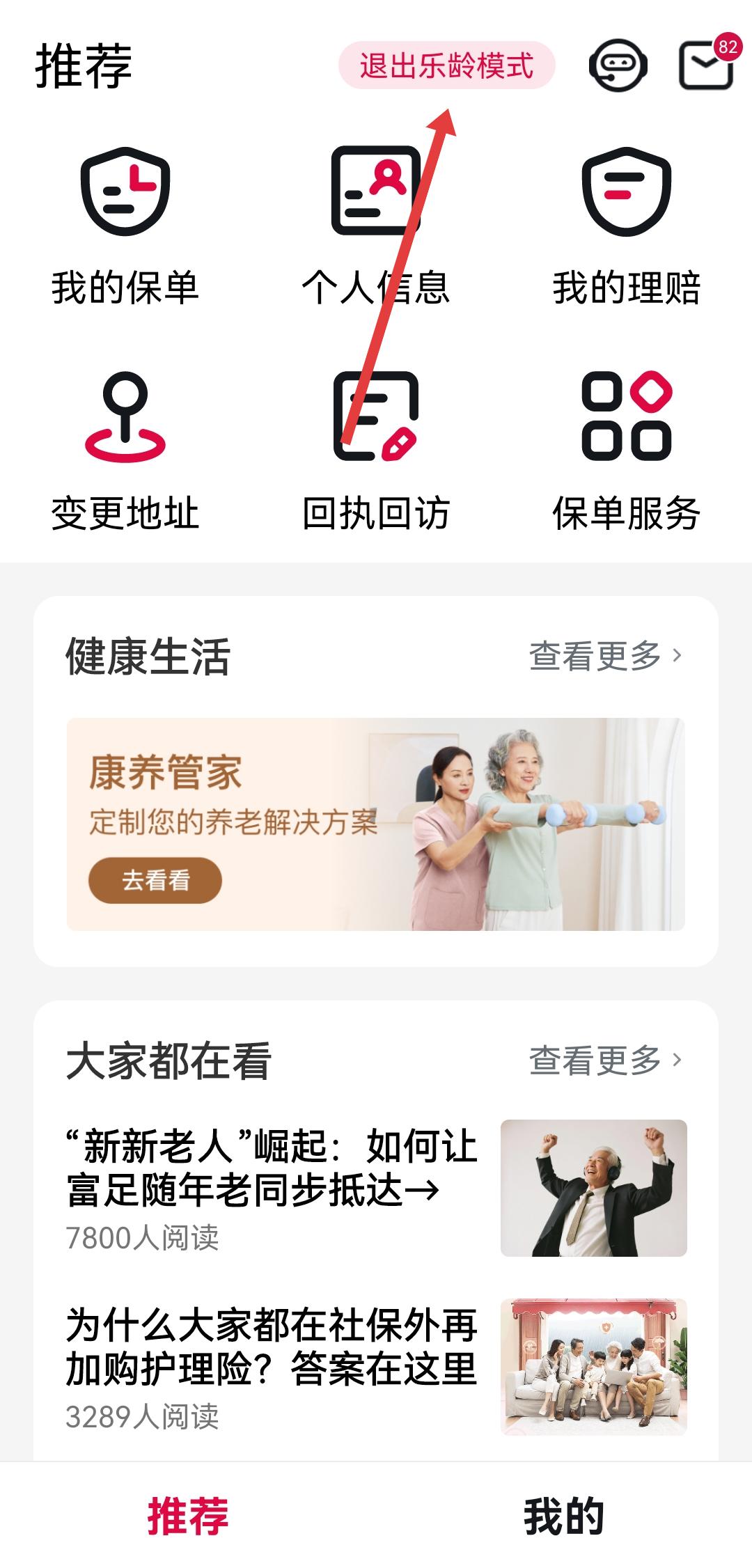Tap 退出乐龄模式 to exit senior mode

[446, 66]
